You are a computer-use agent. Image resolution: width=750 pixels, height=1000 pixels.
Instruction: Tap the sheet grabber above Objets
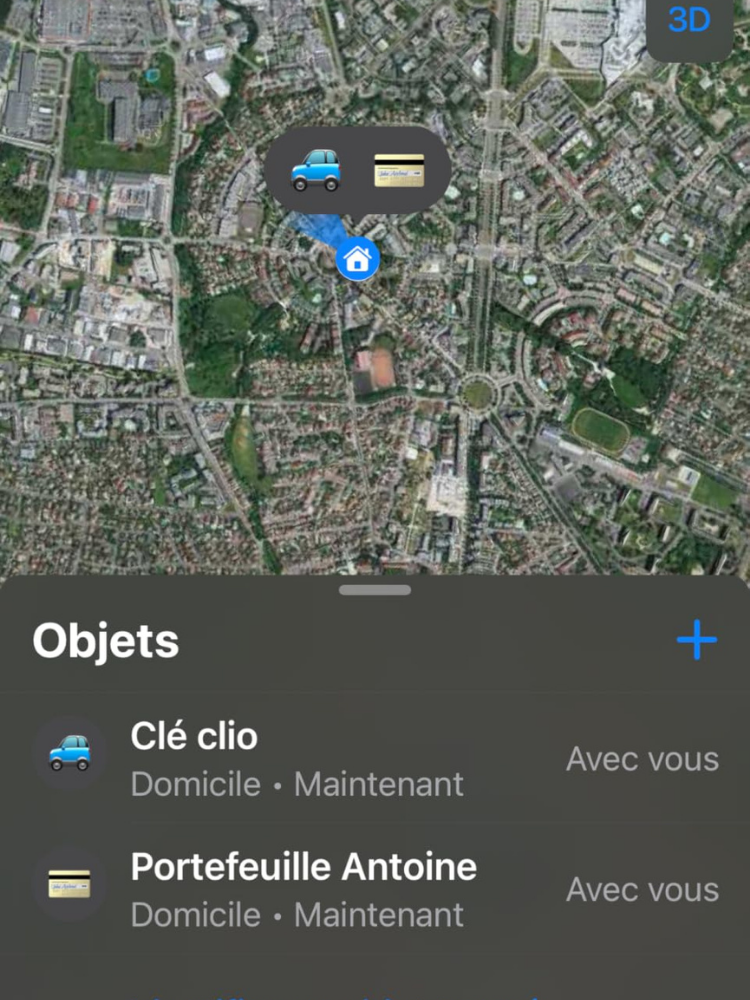click(375, 590)
